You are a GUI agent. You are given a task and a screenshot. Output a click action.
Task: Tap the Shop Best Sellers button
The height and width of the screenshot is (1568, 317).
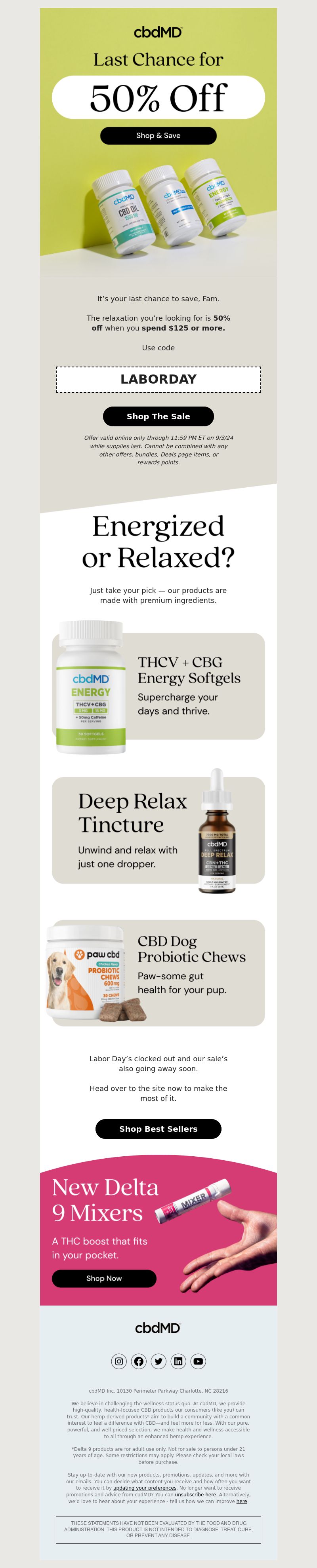point(158,1129)
